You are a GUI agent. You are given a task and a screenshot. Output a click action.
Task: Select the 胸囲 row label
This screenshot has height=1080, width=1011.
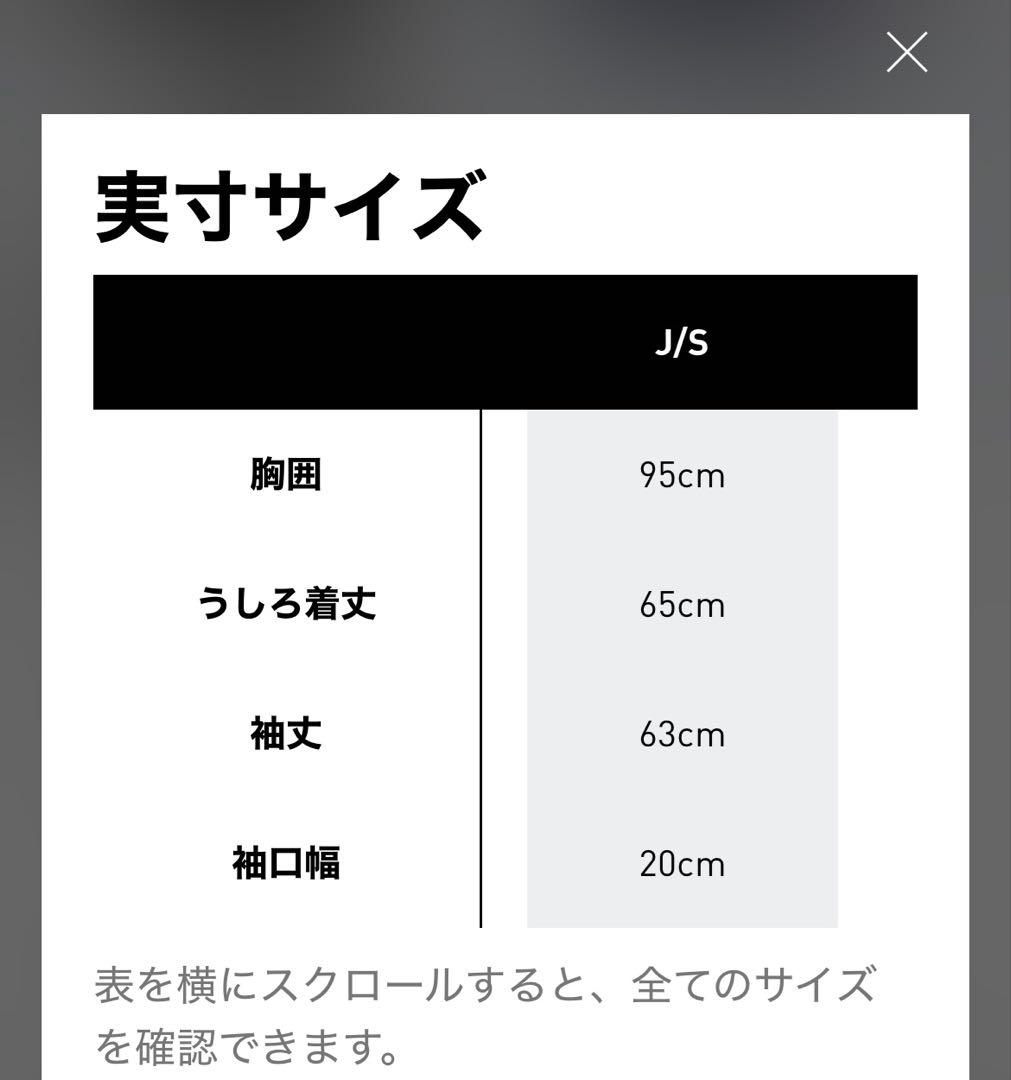coord(286,475)
